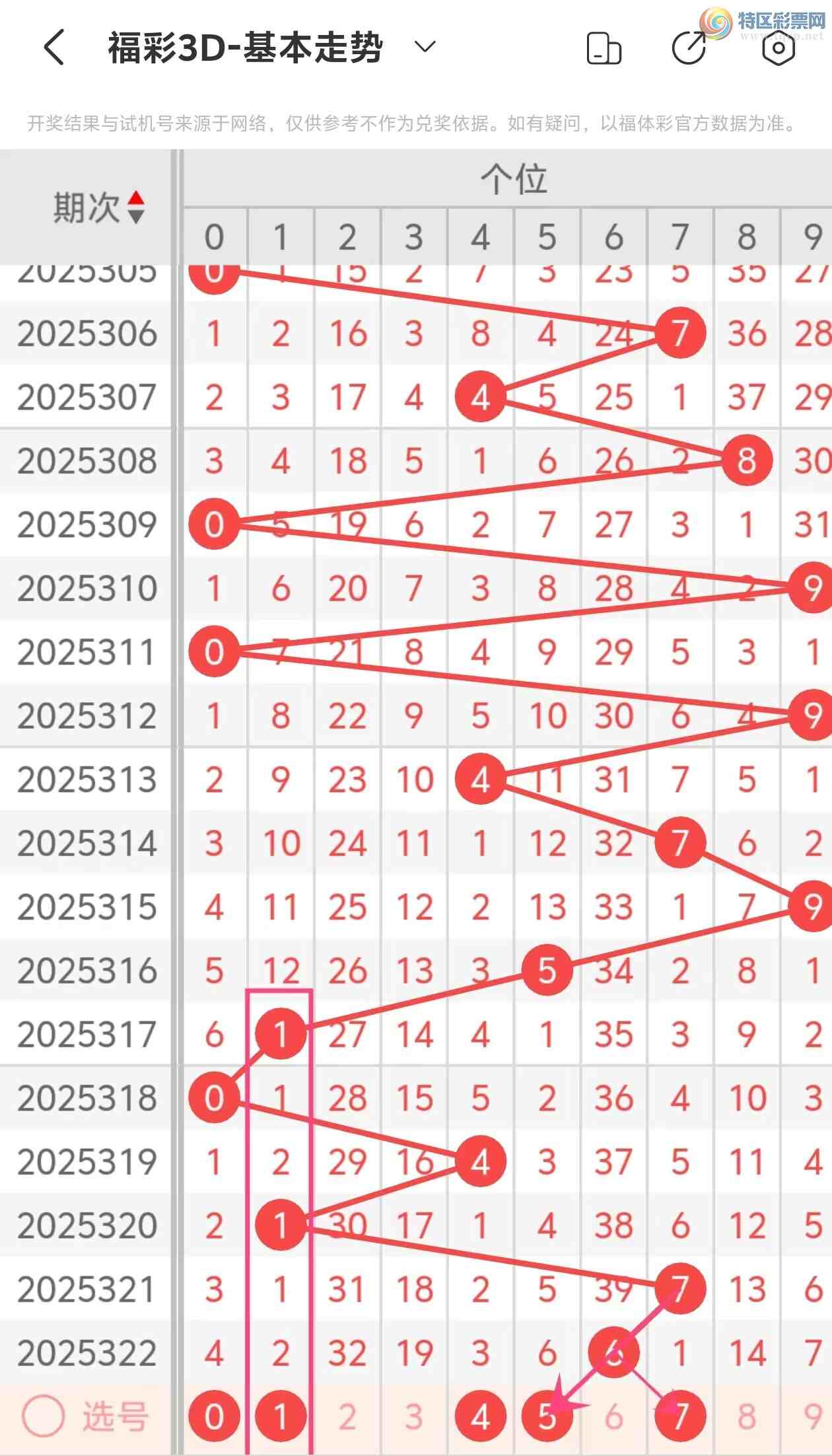Select number 6 in the 选号 row
The height and width of the screenshot is (1456, 832).
614,1416
